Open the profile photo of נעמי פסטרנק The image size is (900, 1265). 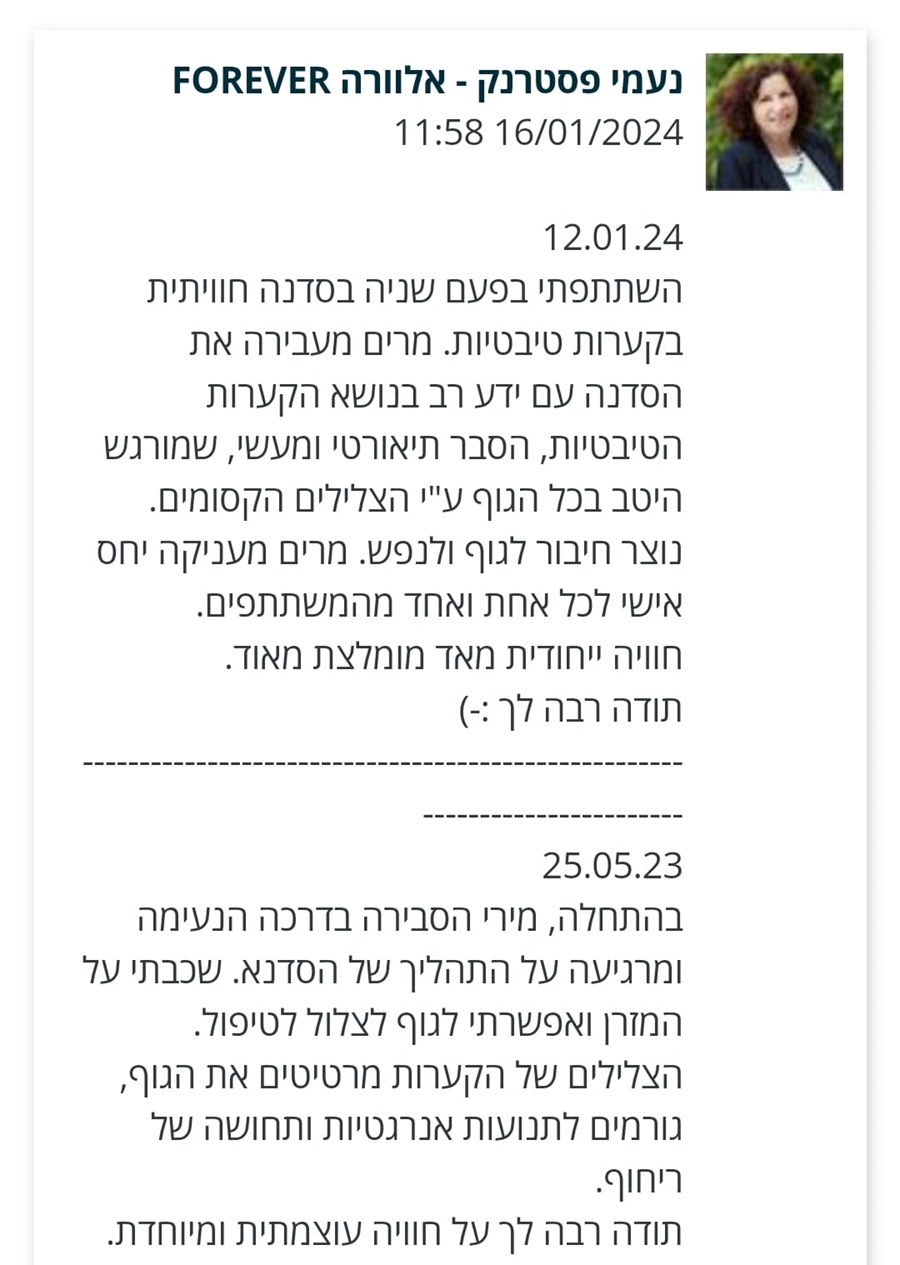pyautogui.click(x=774, y=122)
